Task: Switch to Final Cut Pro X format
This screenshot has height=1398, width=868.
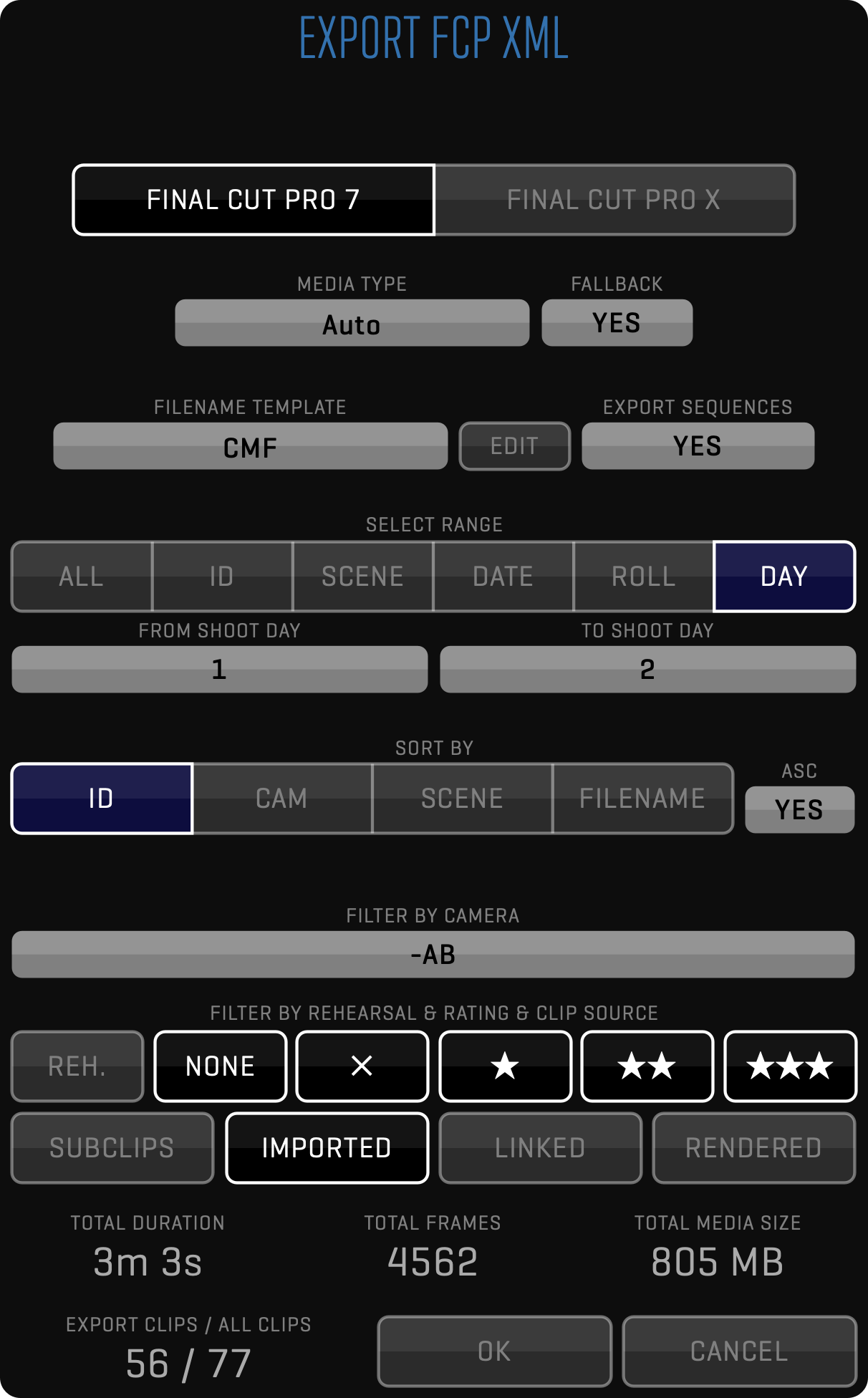Action: 614,200
